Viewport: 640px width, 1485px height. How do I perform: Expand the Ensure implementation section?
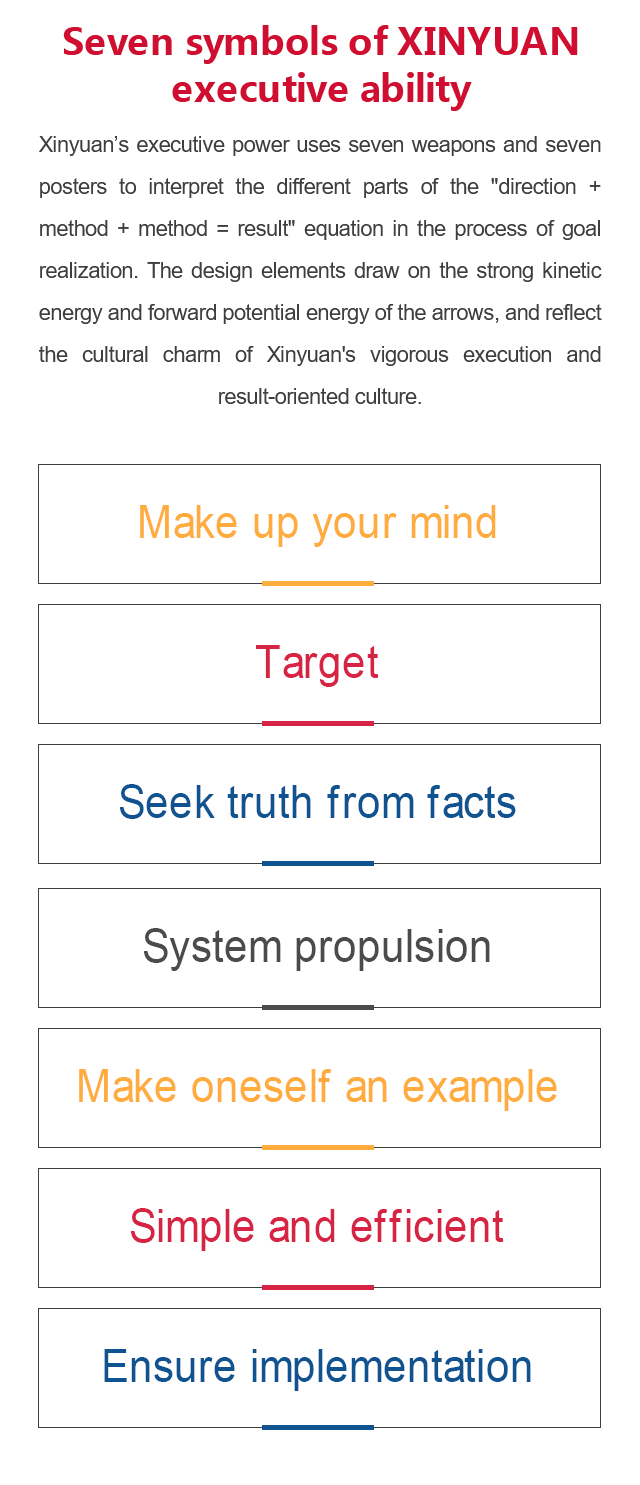(x=318, y=1367)
